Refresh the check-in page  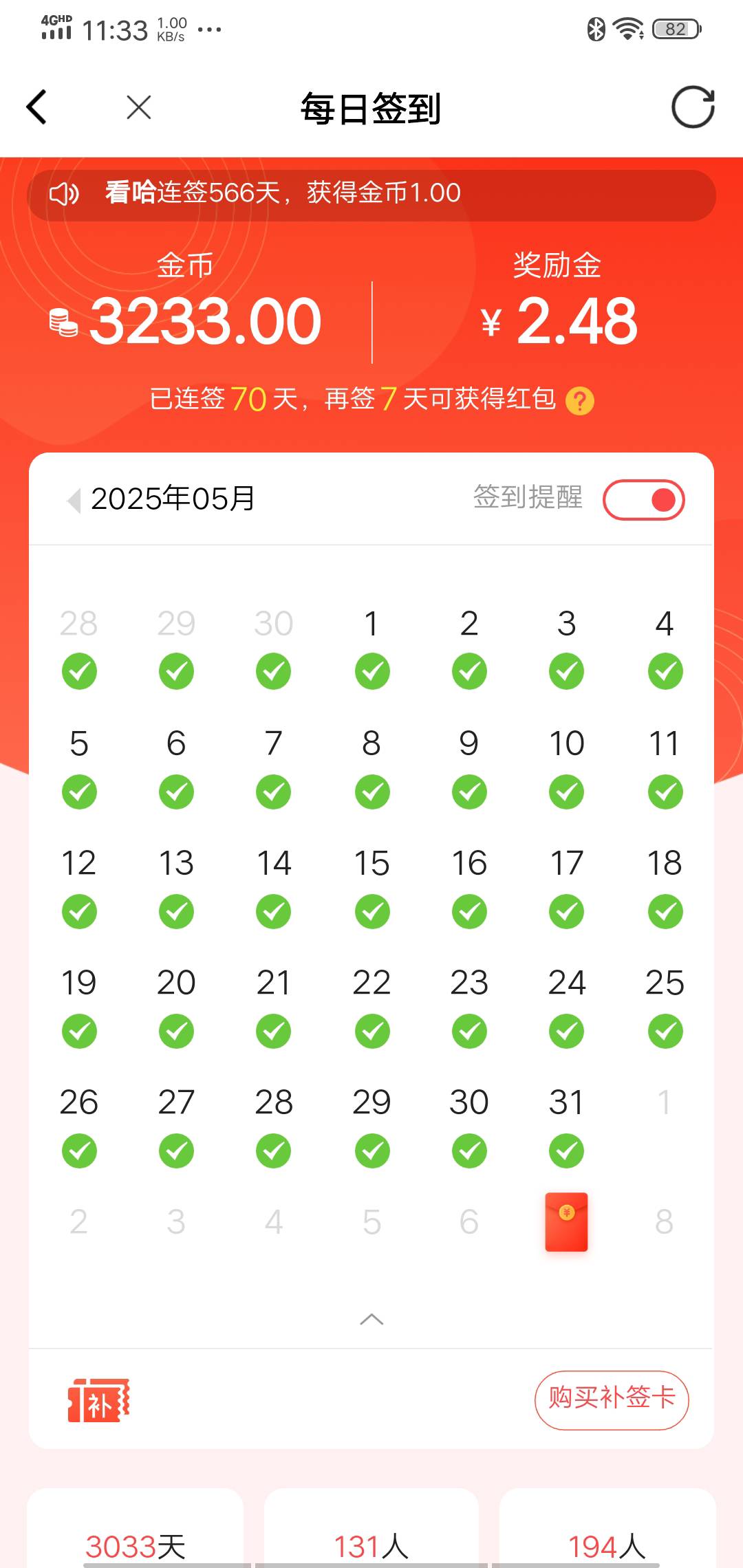693,107
